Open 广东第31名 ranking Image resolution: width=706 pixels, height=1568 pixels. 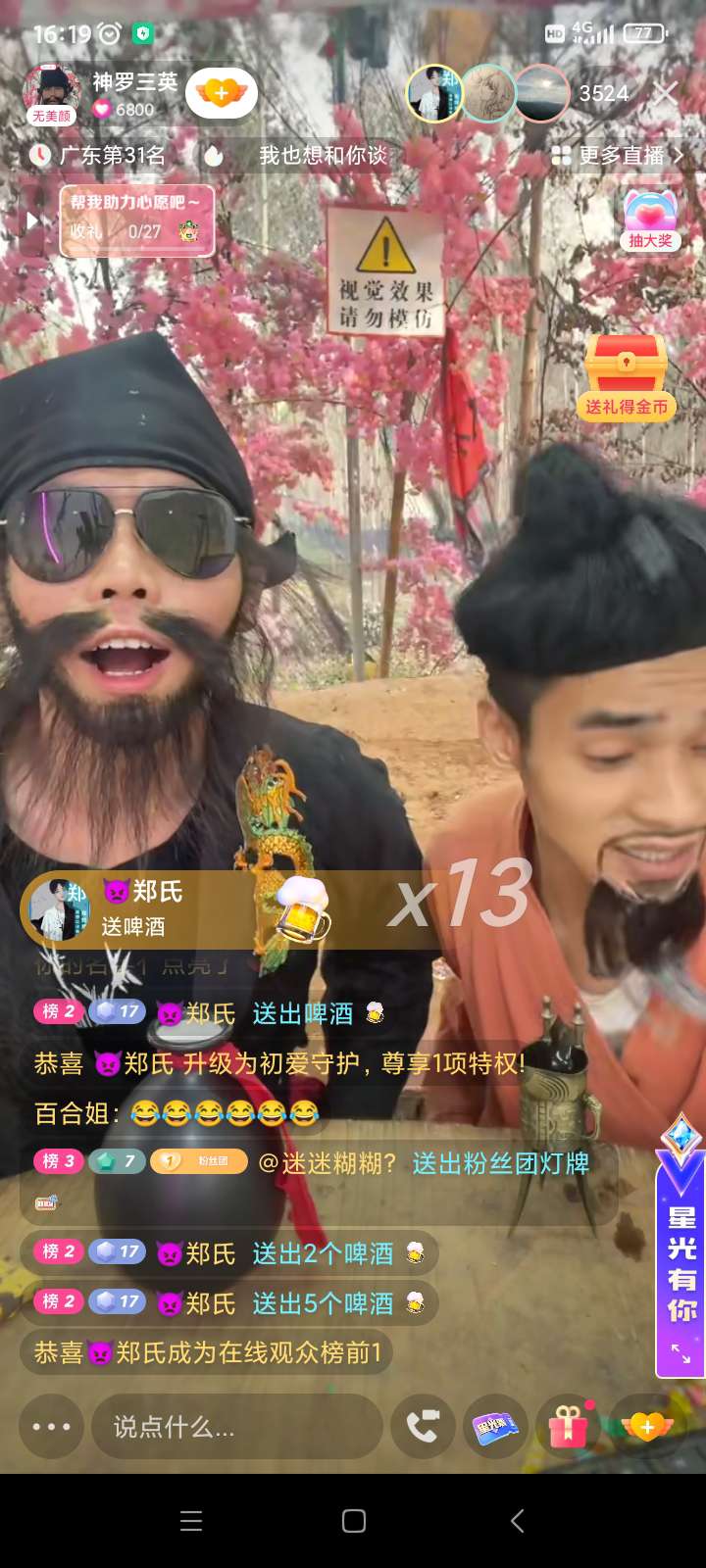tap(98, 155)
